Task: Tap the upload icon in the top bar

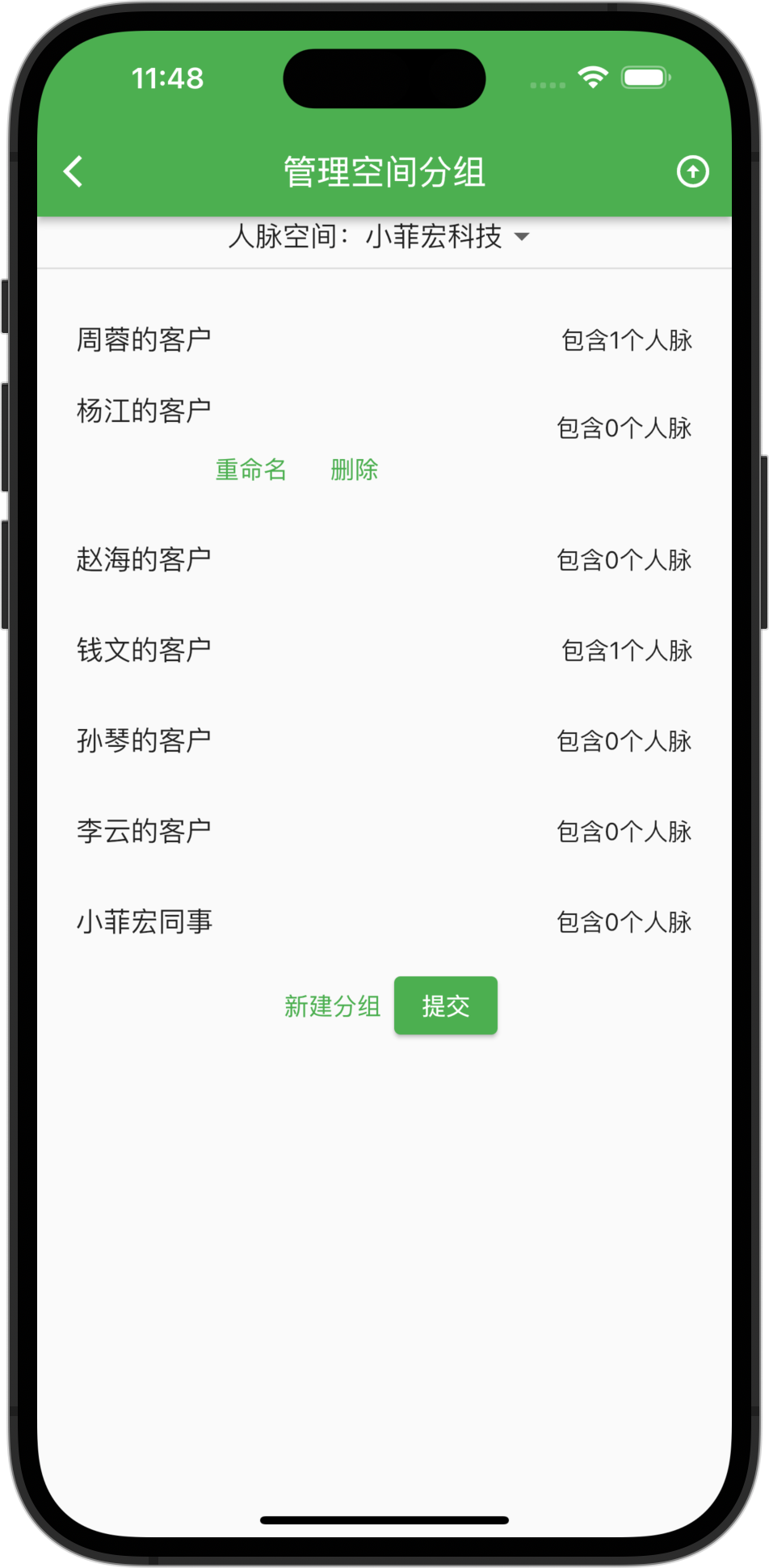Action: click(692, 171)
